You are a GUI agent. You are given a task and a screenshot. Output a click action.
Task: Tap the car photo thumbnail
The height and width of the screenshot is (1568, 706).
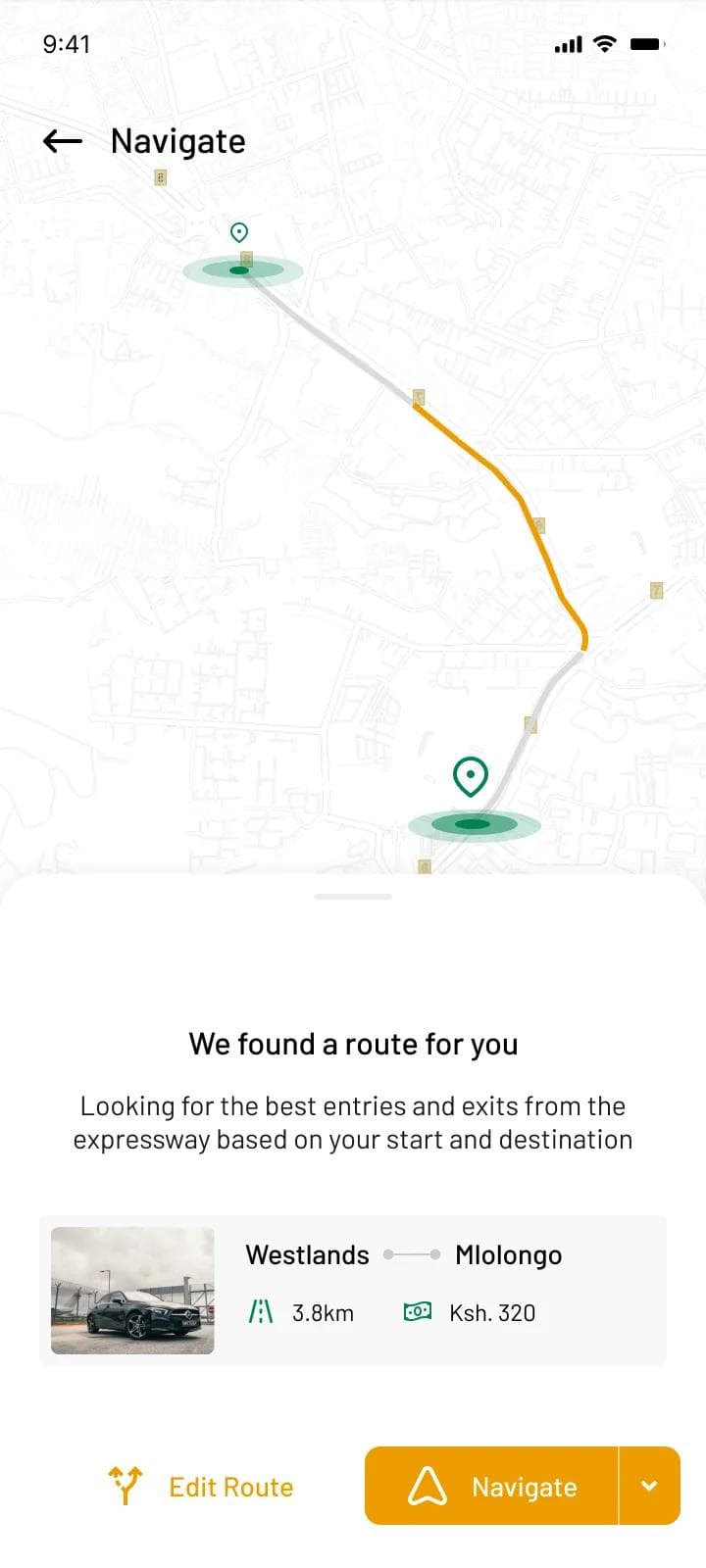tap(131, 1290)
